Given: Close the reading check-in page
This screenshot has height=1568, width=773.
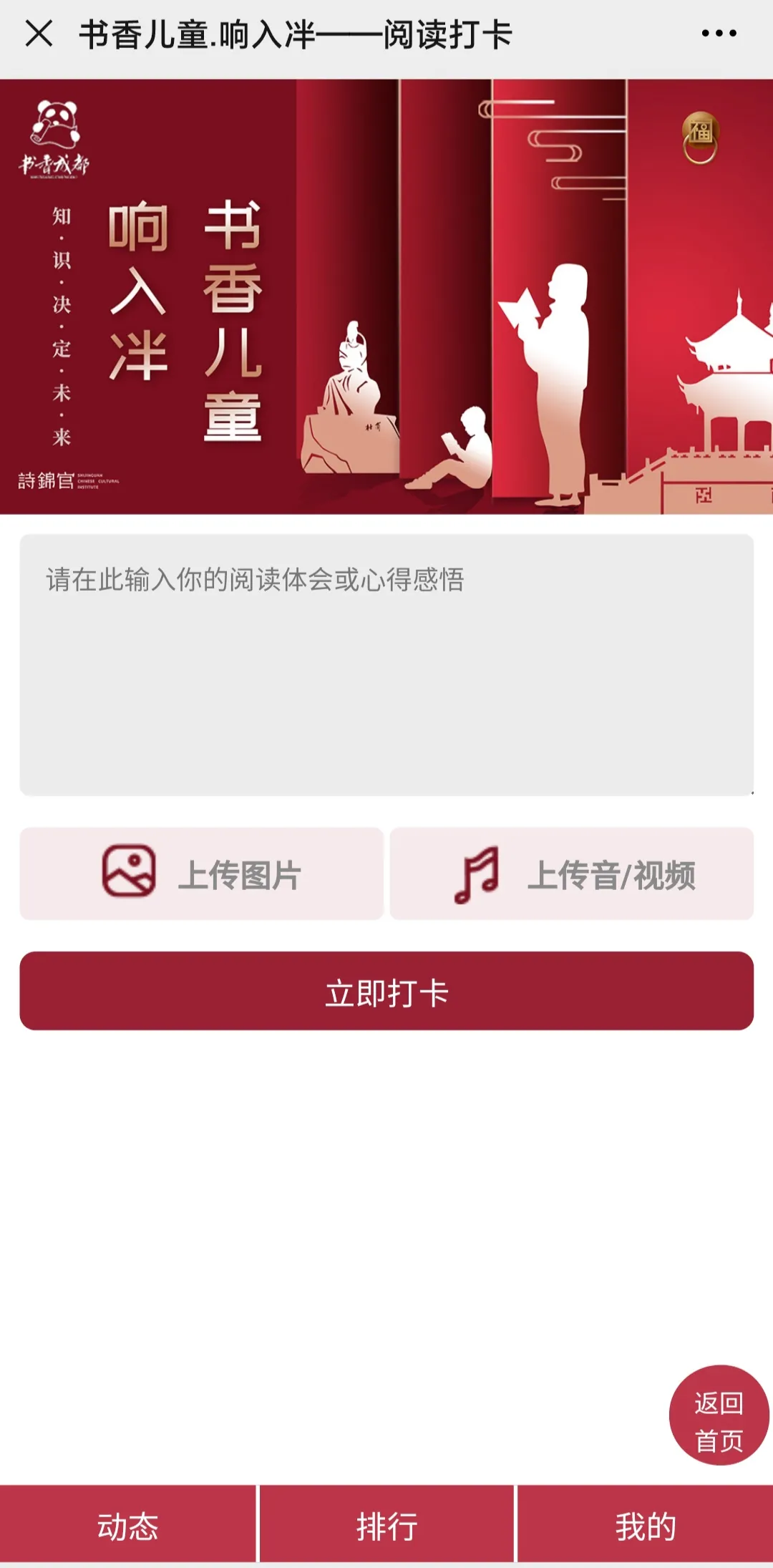Looking at the screenshot, I should [x=39, y=34].
